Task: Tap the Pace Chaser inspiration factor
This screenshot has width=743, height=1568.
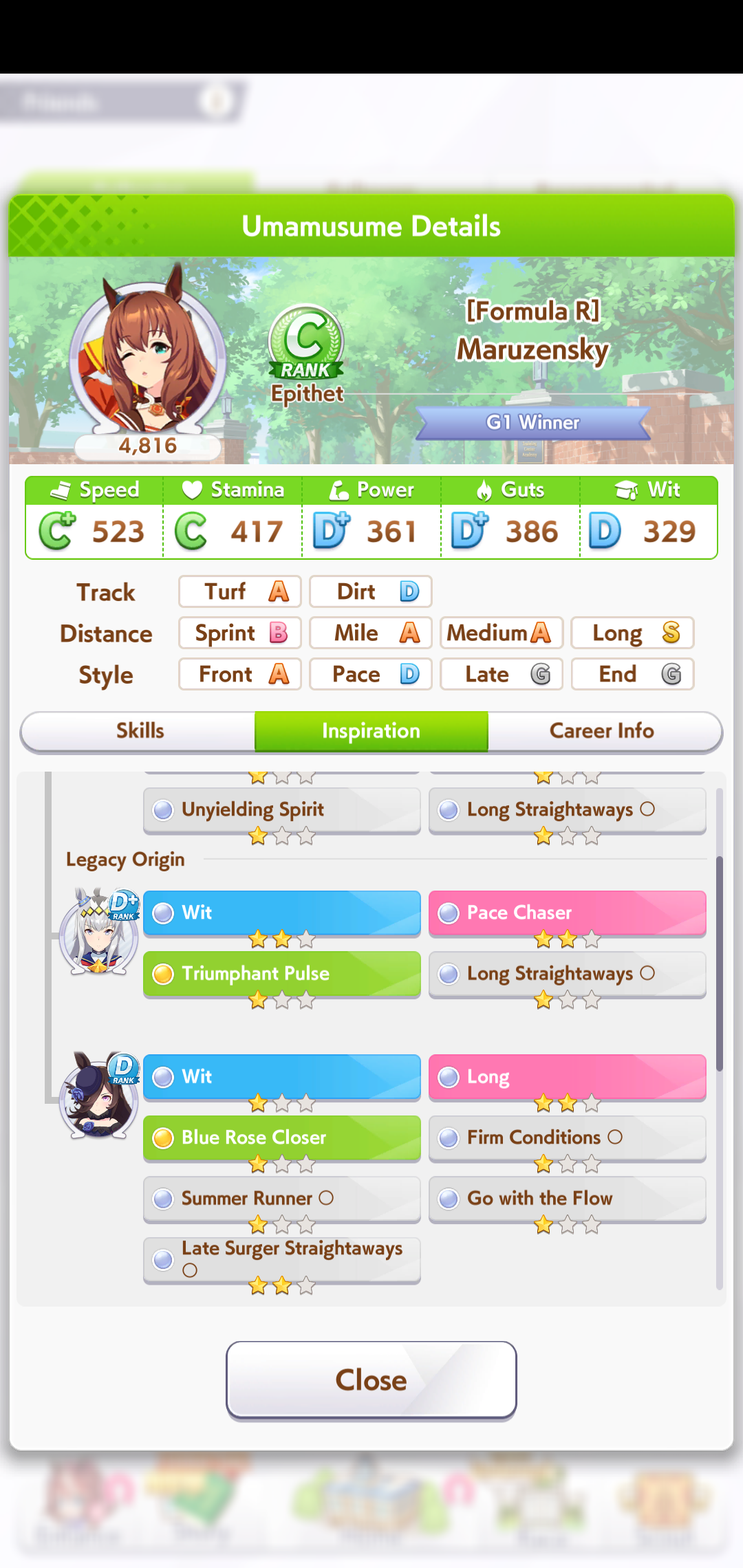Action: [x=567, y=913]
